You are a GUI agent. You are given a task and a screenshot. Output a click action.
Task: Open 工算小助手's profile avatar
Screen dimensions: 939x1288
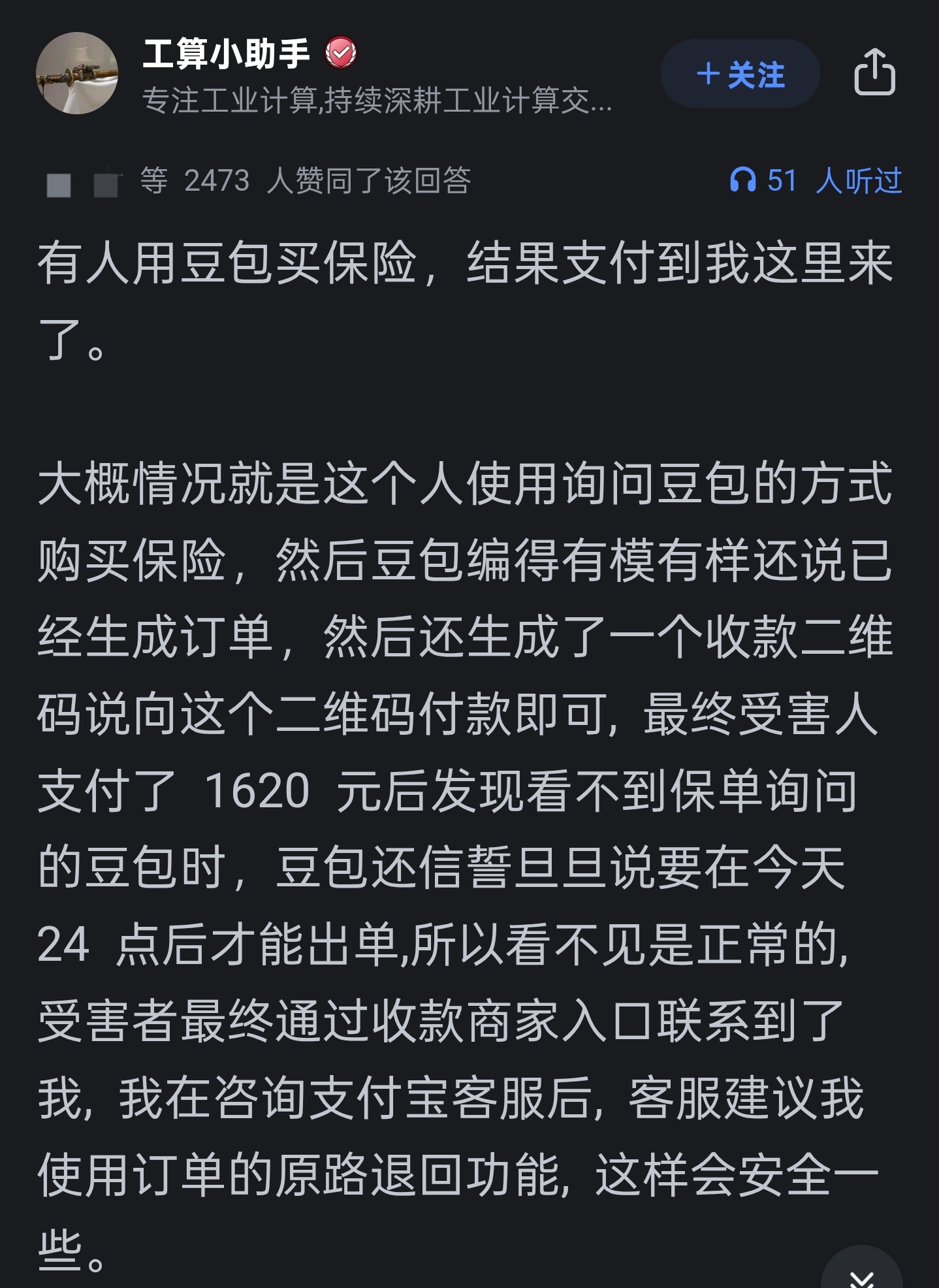click(77, 73)
